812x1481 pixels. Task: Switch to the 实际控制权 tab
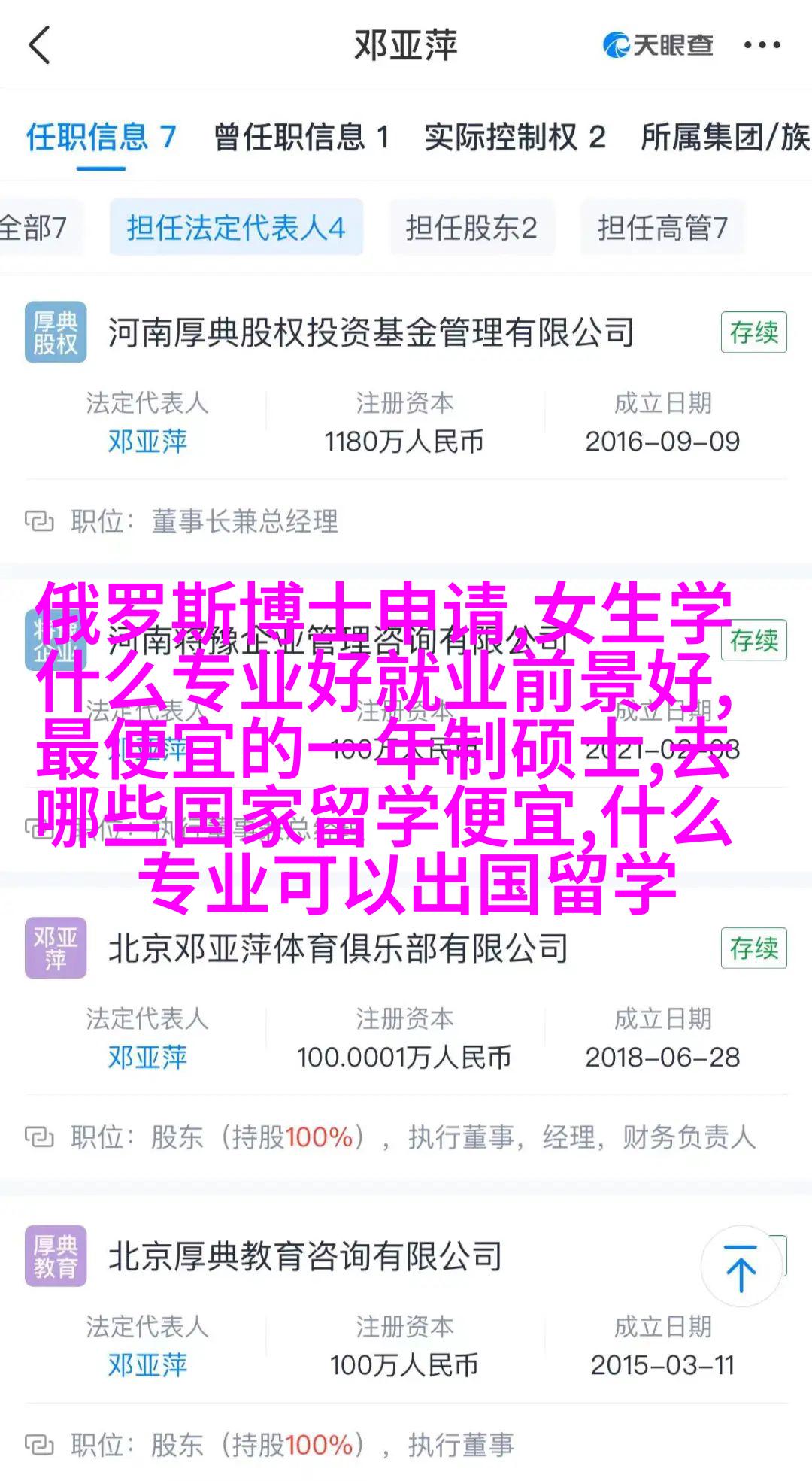[514, 138]
